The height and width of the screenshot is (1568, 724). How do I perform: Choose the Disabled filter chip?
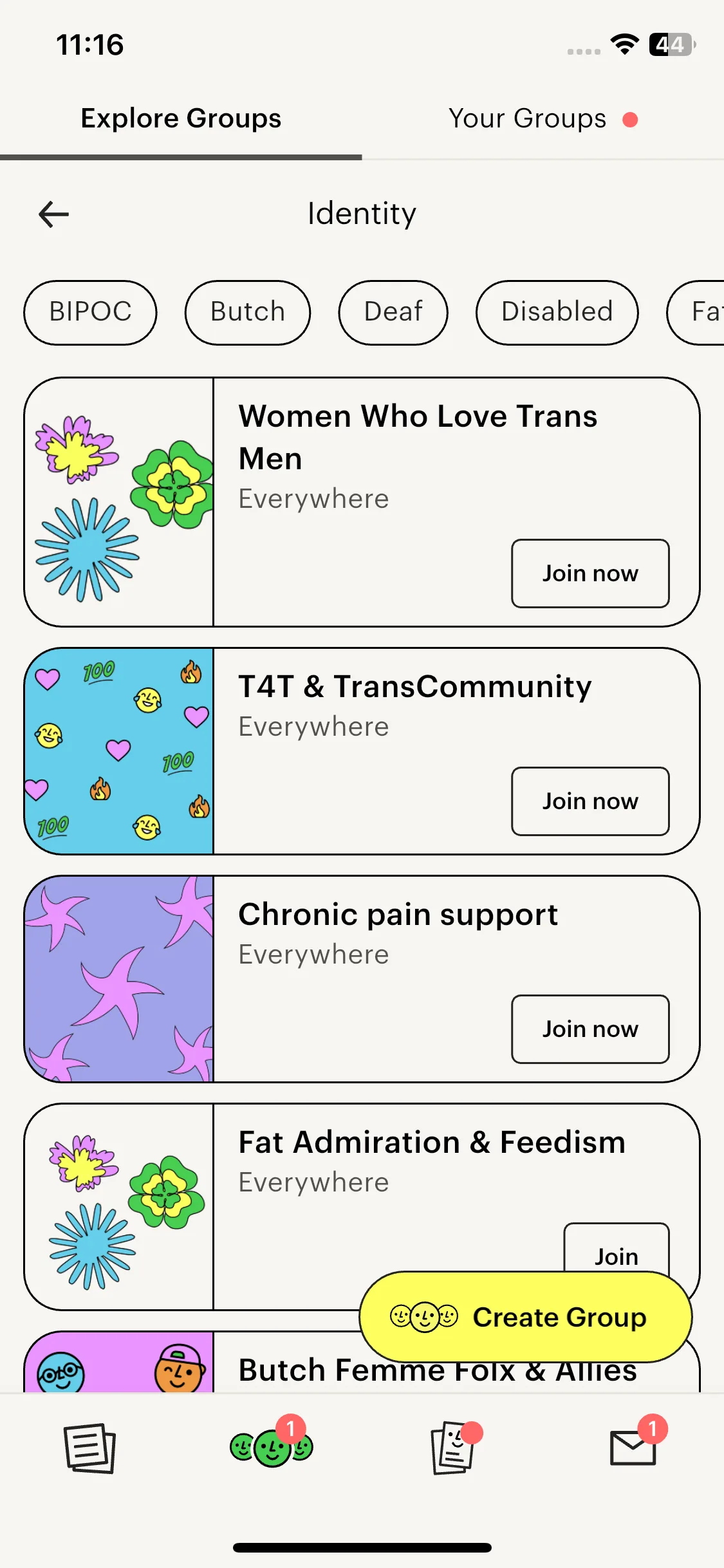coord(557,312)
